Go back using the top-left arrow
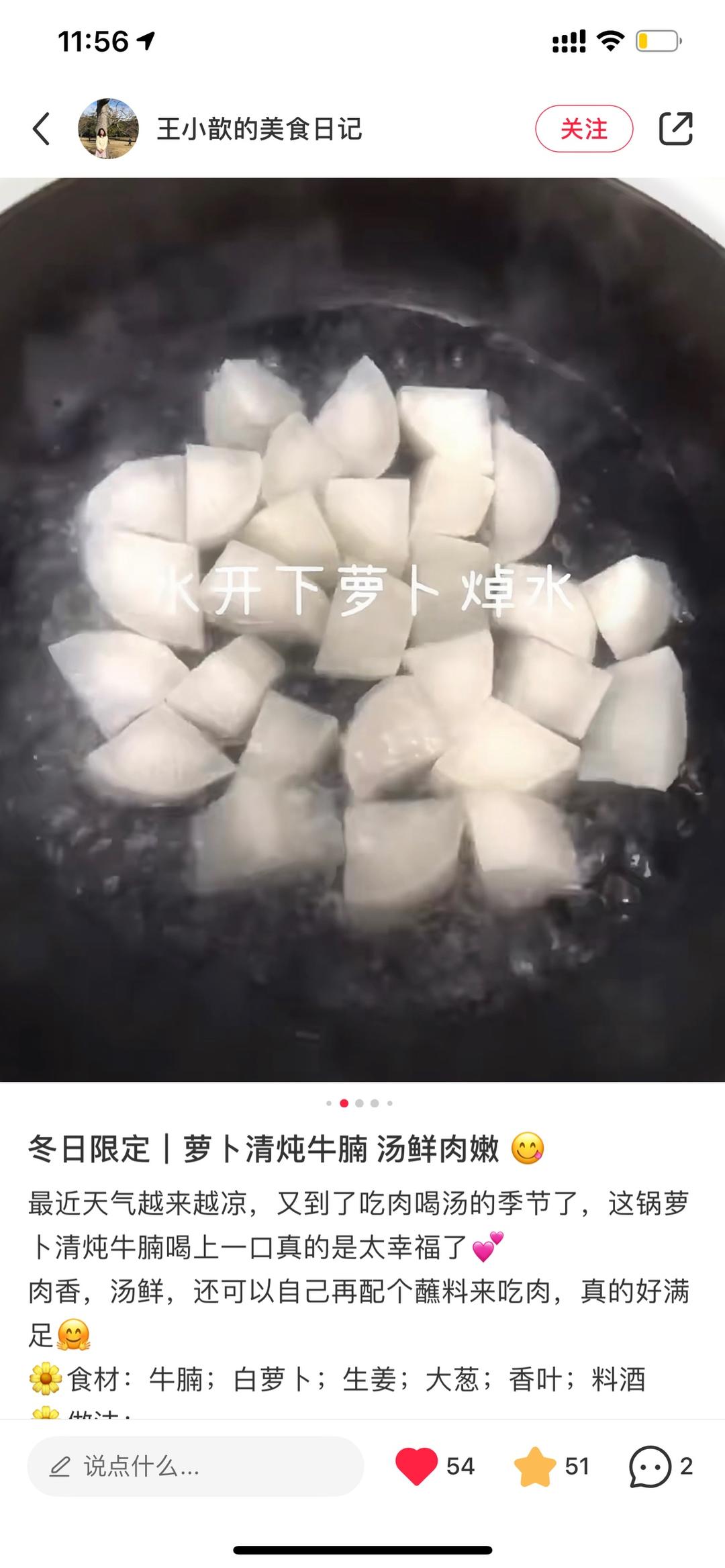This screenshot has width=725, height=1568. (42, 129)
